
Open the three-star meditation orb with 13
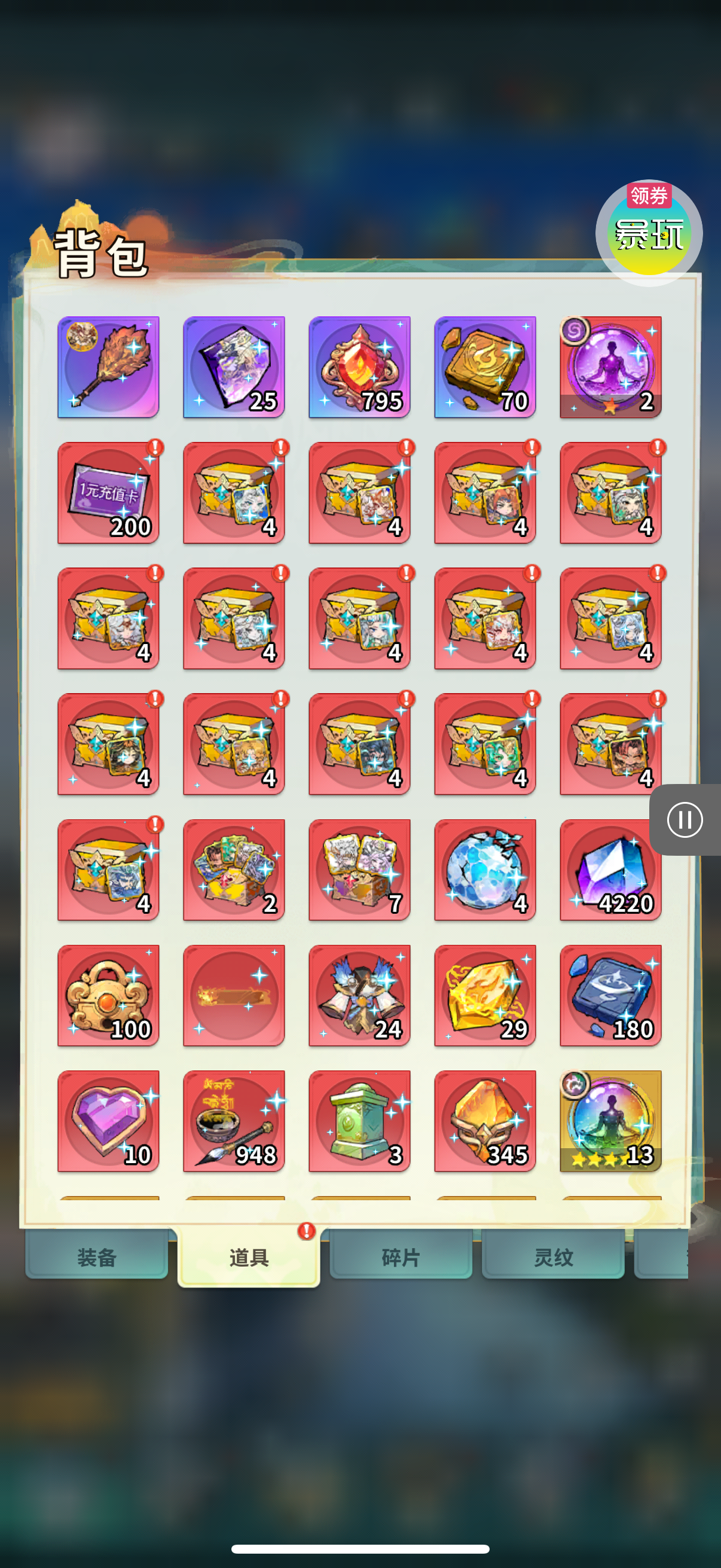point(610,1121)
